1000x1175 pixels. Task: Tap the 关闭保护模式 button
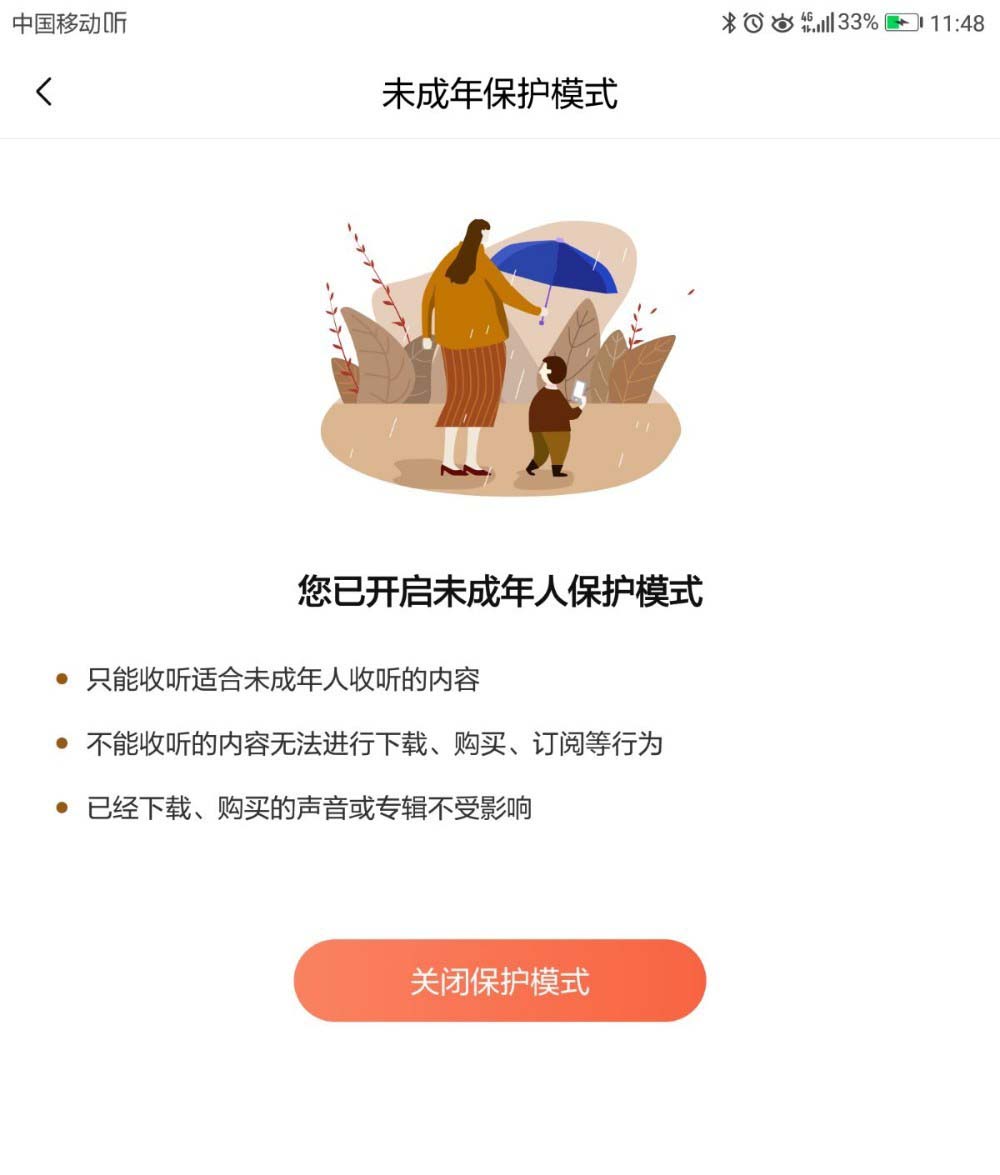[499, 981]
